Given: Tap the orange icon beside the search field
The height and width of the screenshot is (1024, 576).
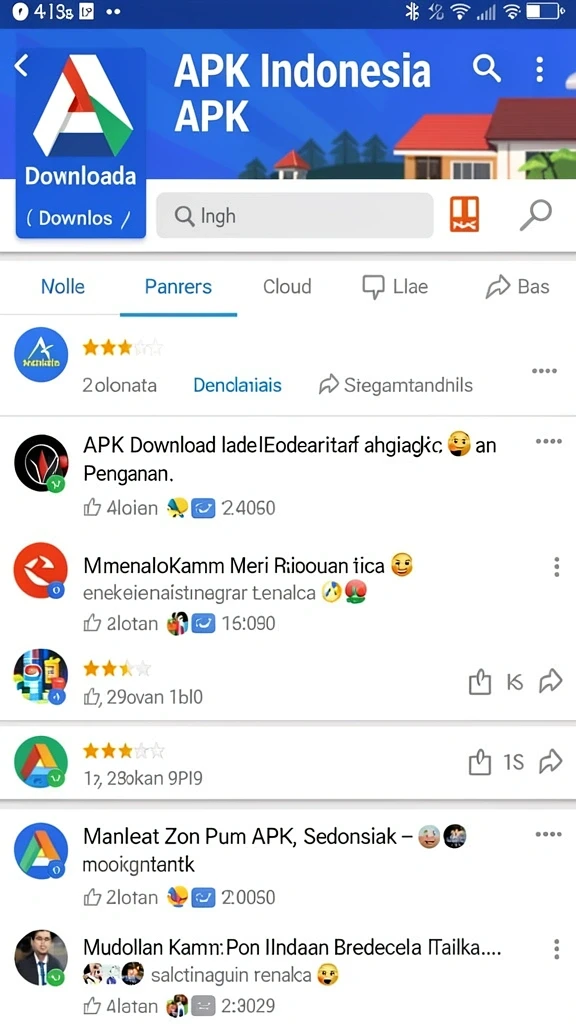Looking at the screenshot, I should pos(465,215).
